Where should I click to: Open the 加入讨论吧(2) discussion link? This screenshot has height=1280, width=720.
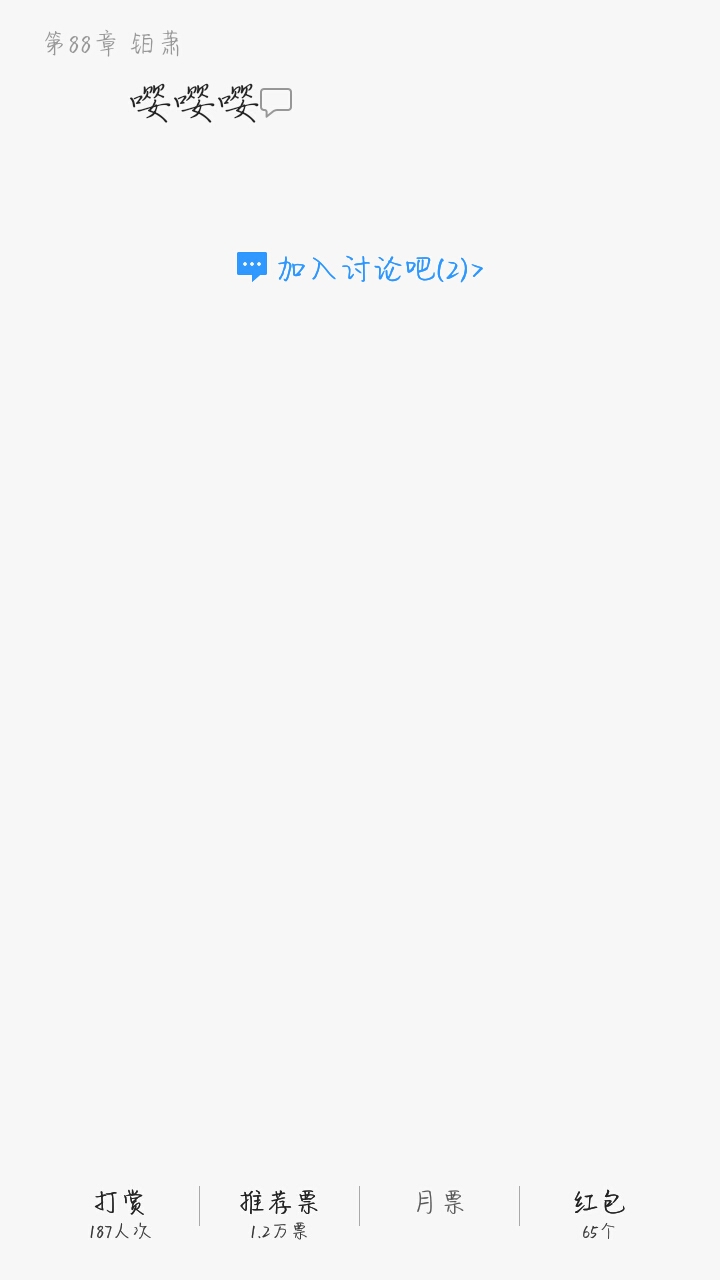(360, 268)
